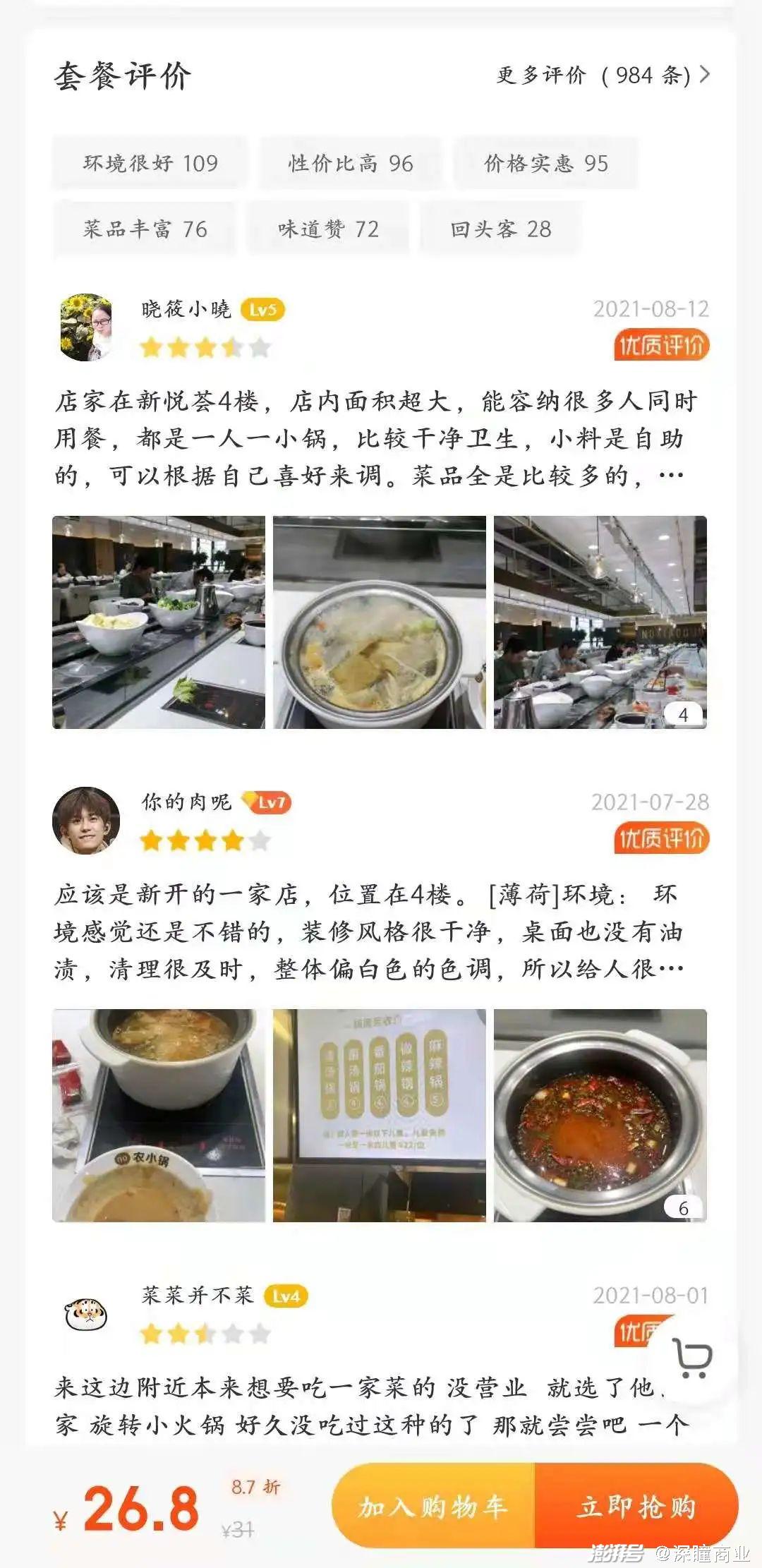762x1568 pixels.
Task: View 晓筱小曉's first review photo
Action: [159, 622]
